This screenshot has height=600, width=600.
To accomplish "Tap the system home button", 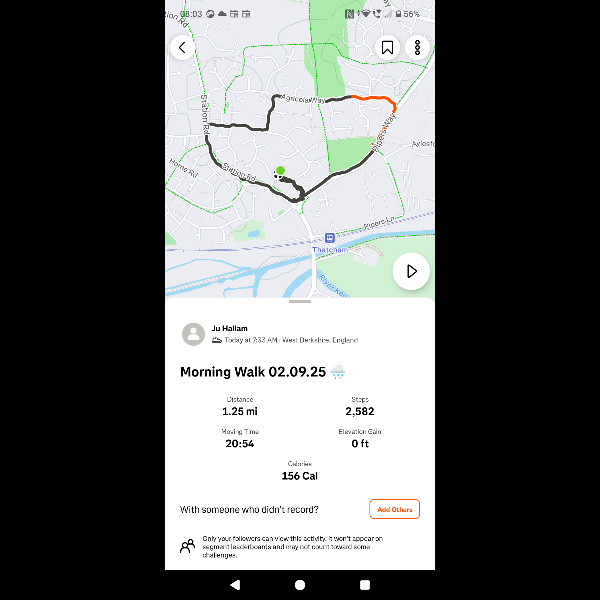I will coord(300,584).
